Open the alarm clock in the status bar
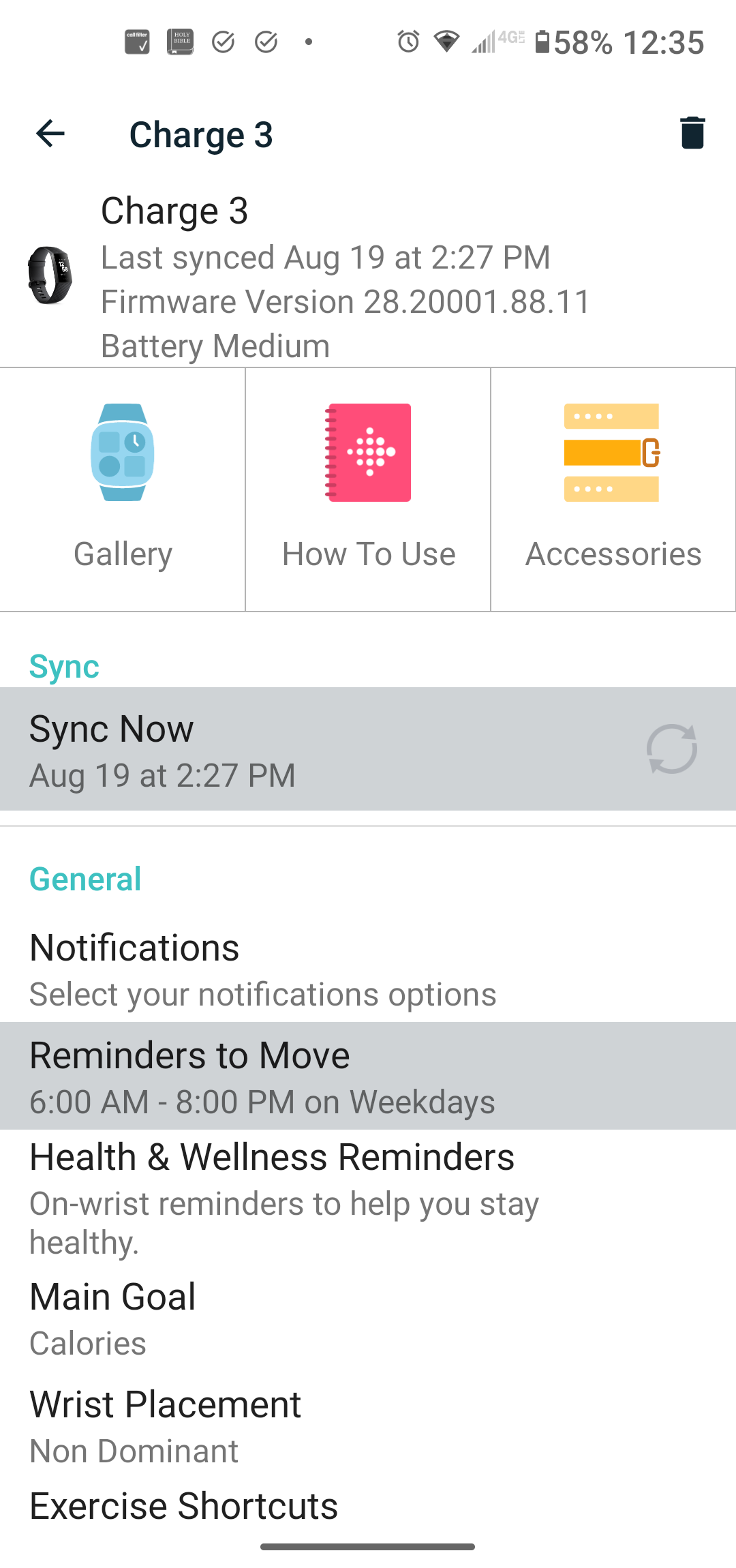This screenshot has width=736, height=1568. 407,42
